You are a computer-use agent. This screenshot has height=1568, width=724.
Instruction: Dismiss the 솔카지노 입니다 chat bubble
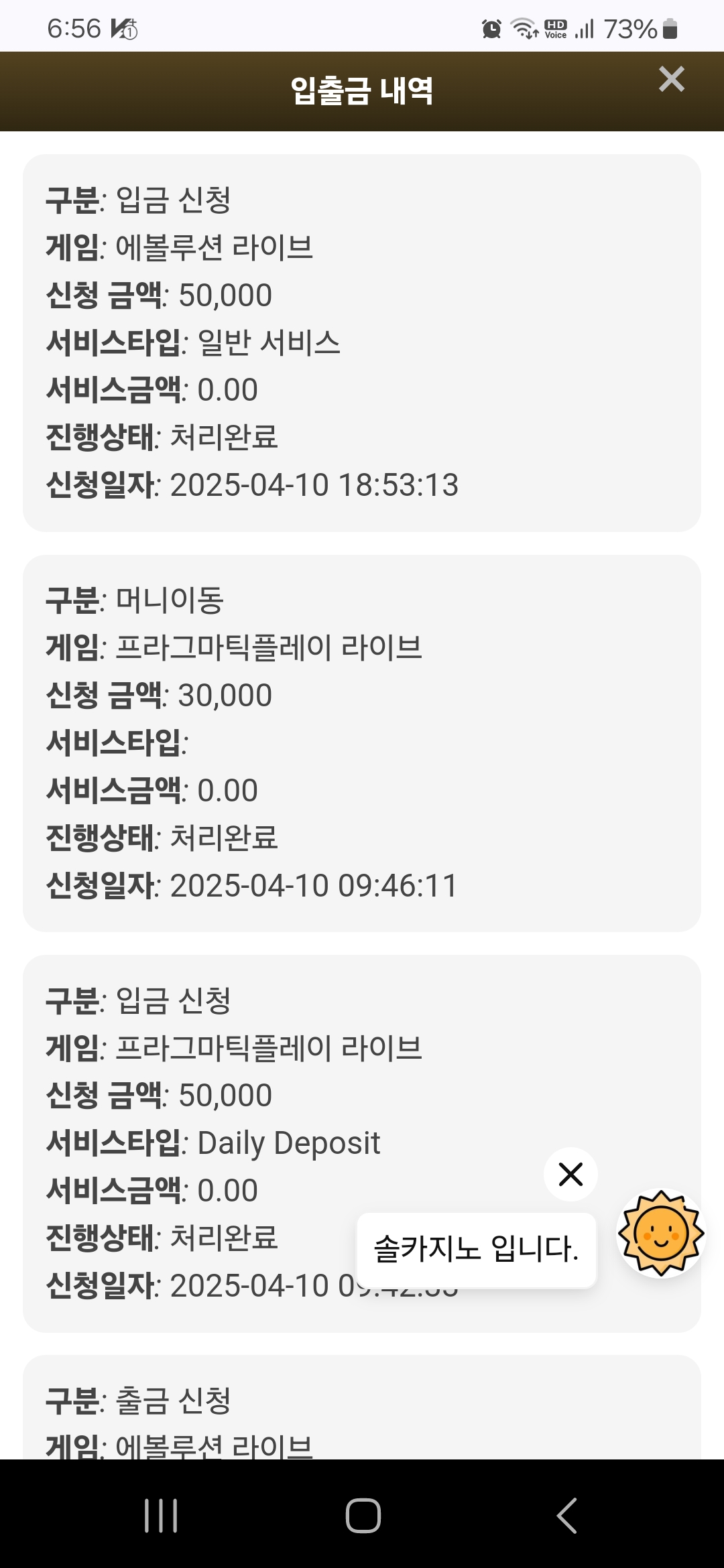coord(570,1174)
